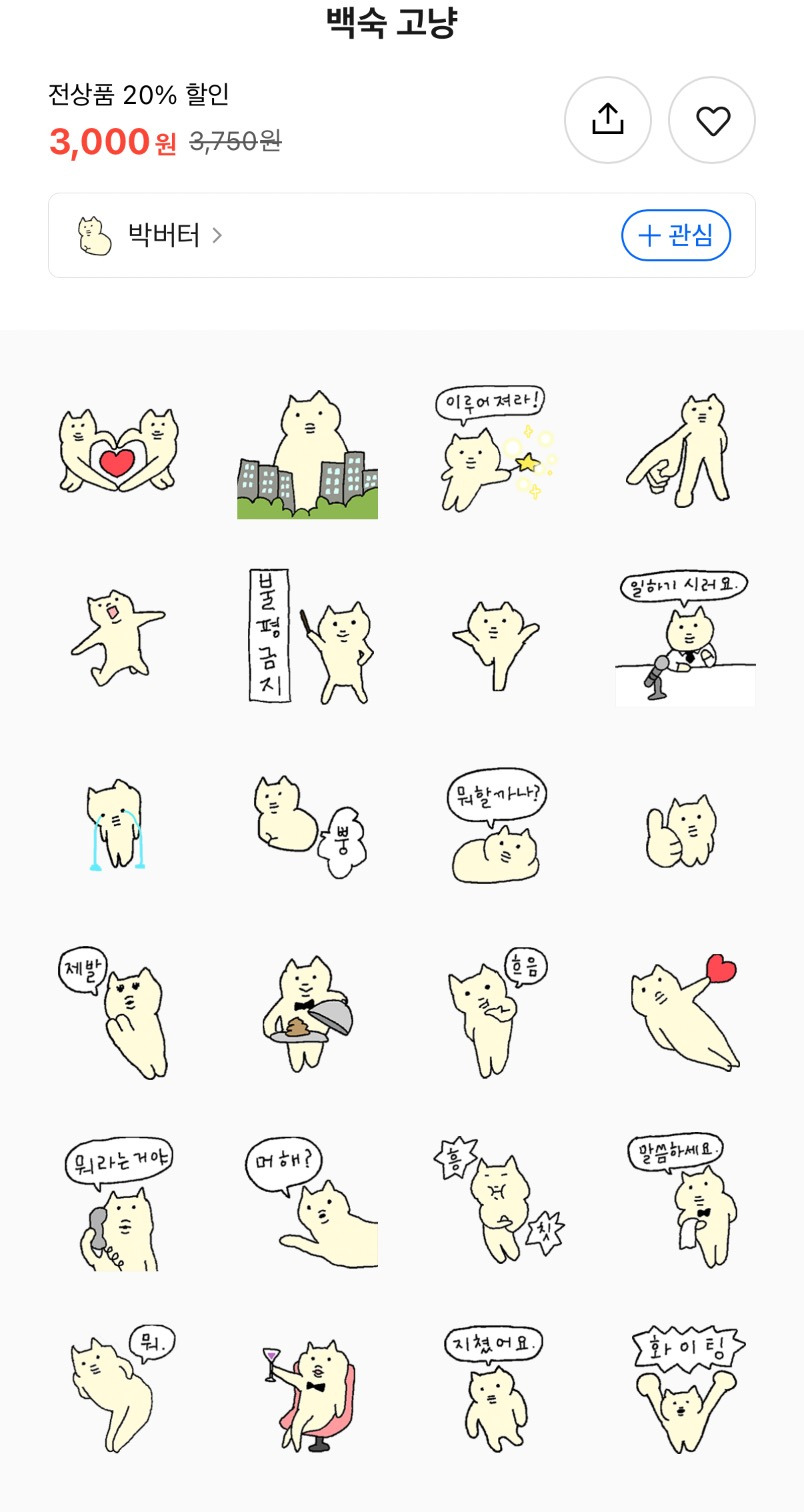Expand the 박버터 seller details chevron

click(x=218, y=236)
